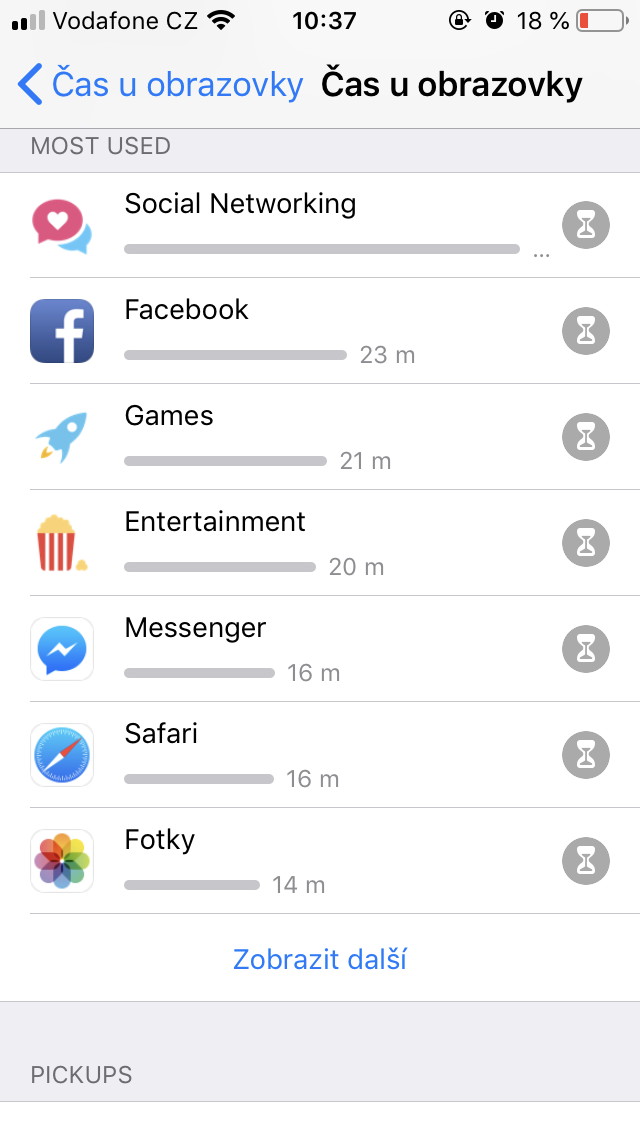Image resolution: width=640 pixels, height=1136 pixels.
Task: Go back to previous Čas u obrazovky page
Action: [160, 84]
